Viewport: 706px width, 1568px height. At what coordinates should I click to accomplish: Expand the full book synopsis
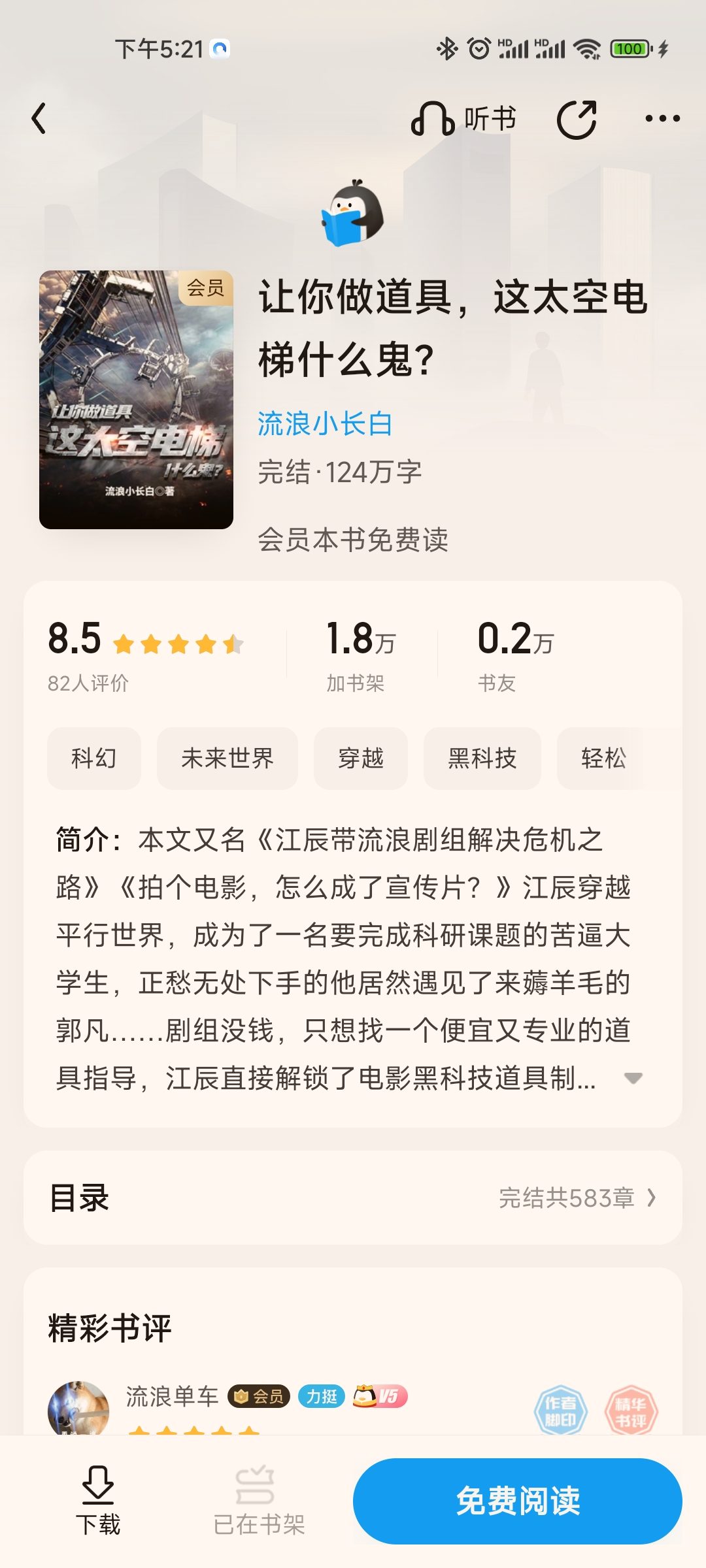pyautogui.click(x=633, y=1078)
